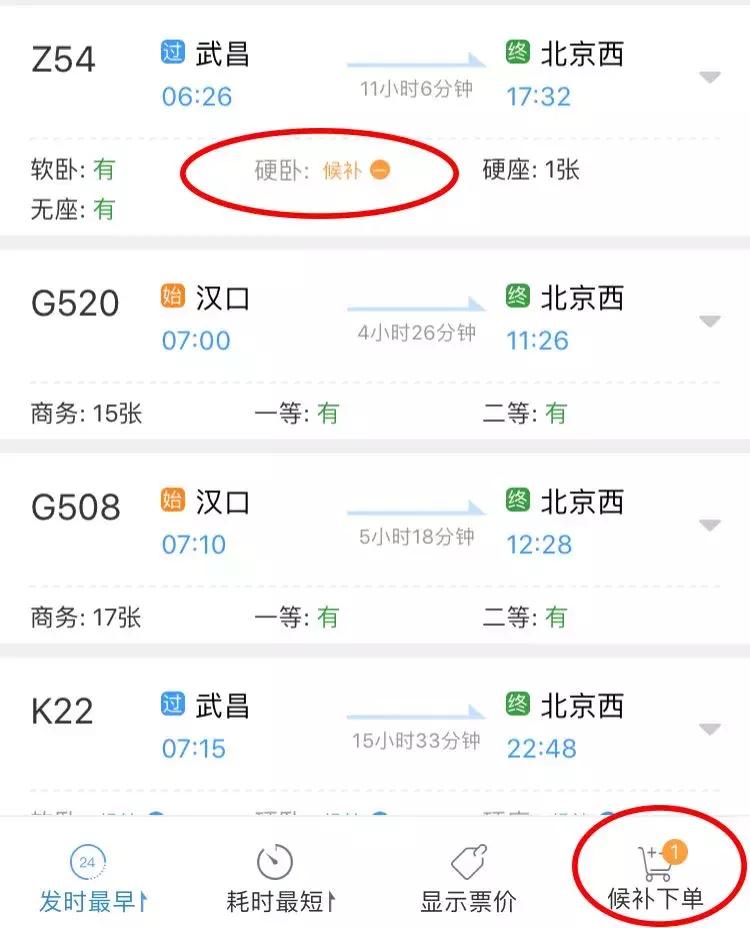Click the orange 始 badge on the G508 row
The width and height of the screenshot is (750, 928).
(172, 500)
